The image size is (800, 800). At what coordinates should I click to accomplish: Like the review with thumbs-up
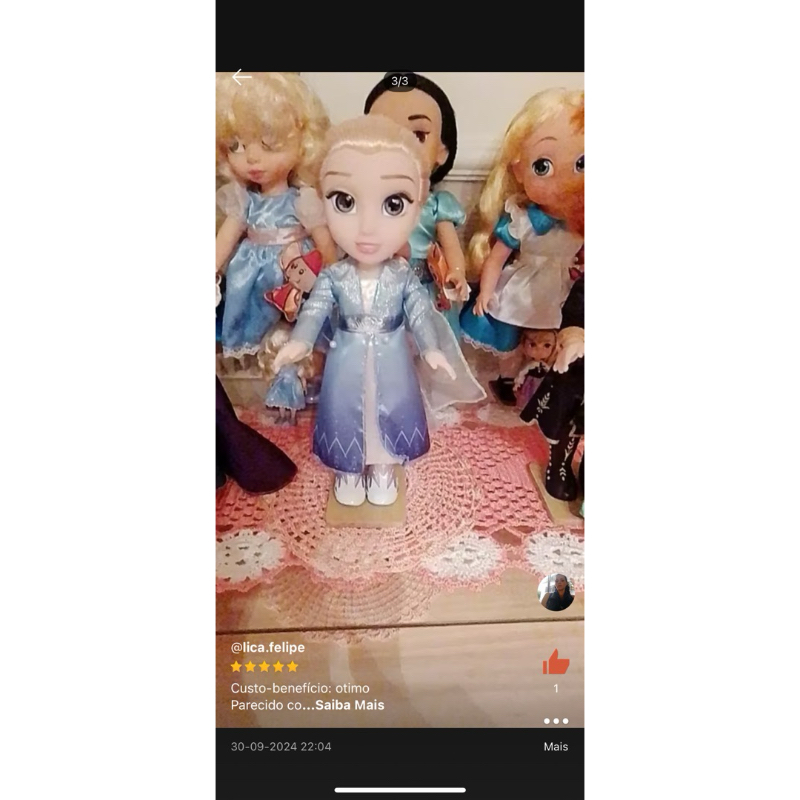(x=556, y=662)
